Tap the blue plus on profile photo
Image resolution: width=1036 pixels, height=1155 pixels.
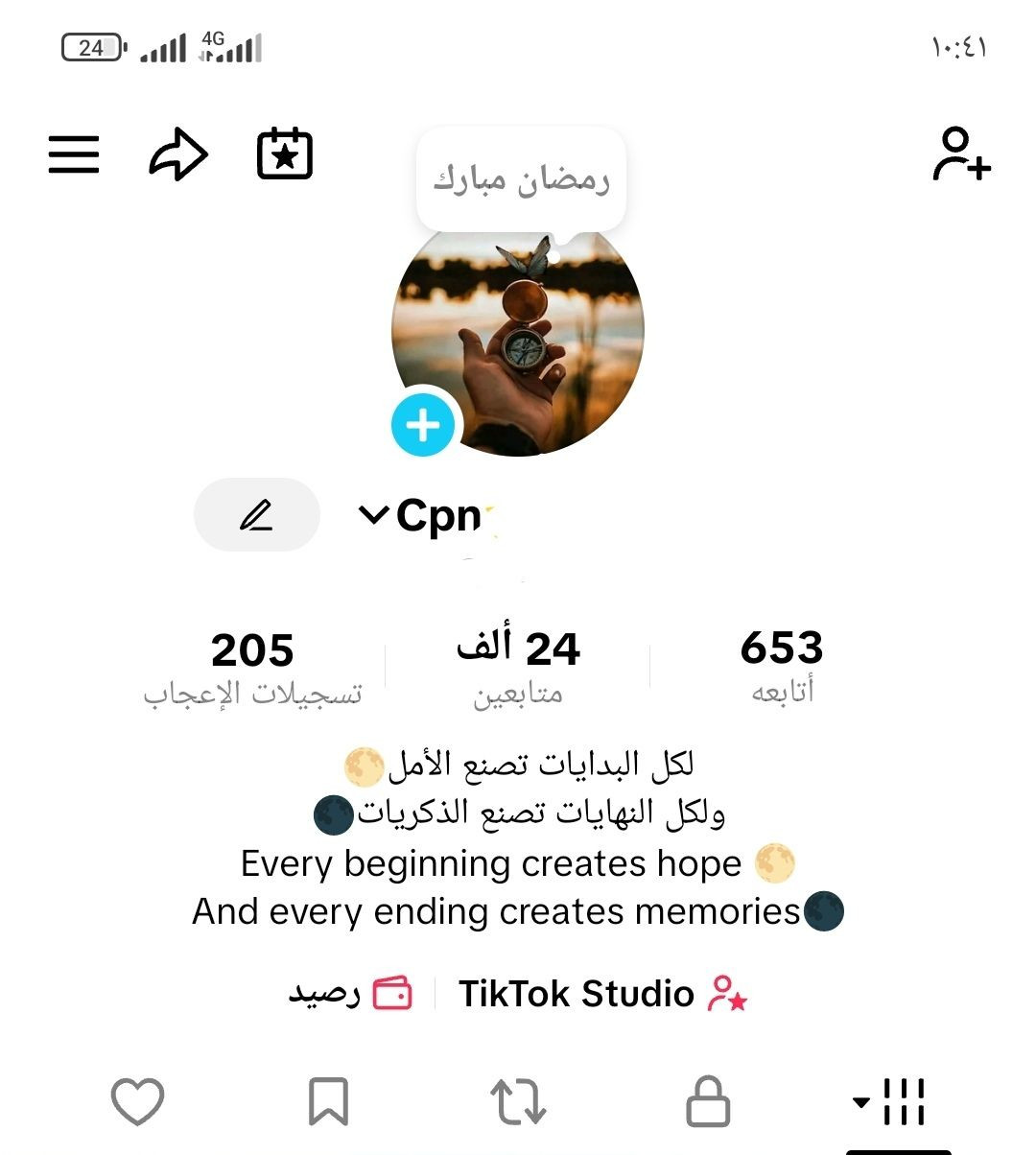[423, 425]
